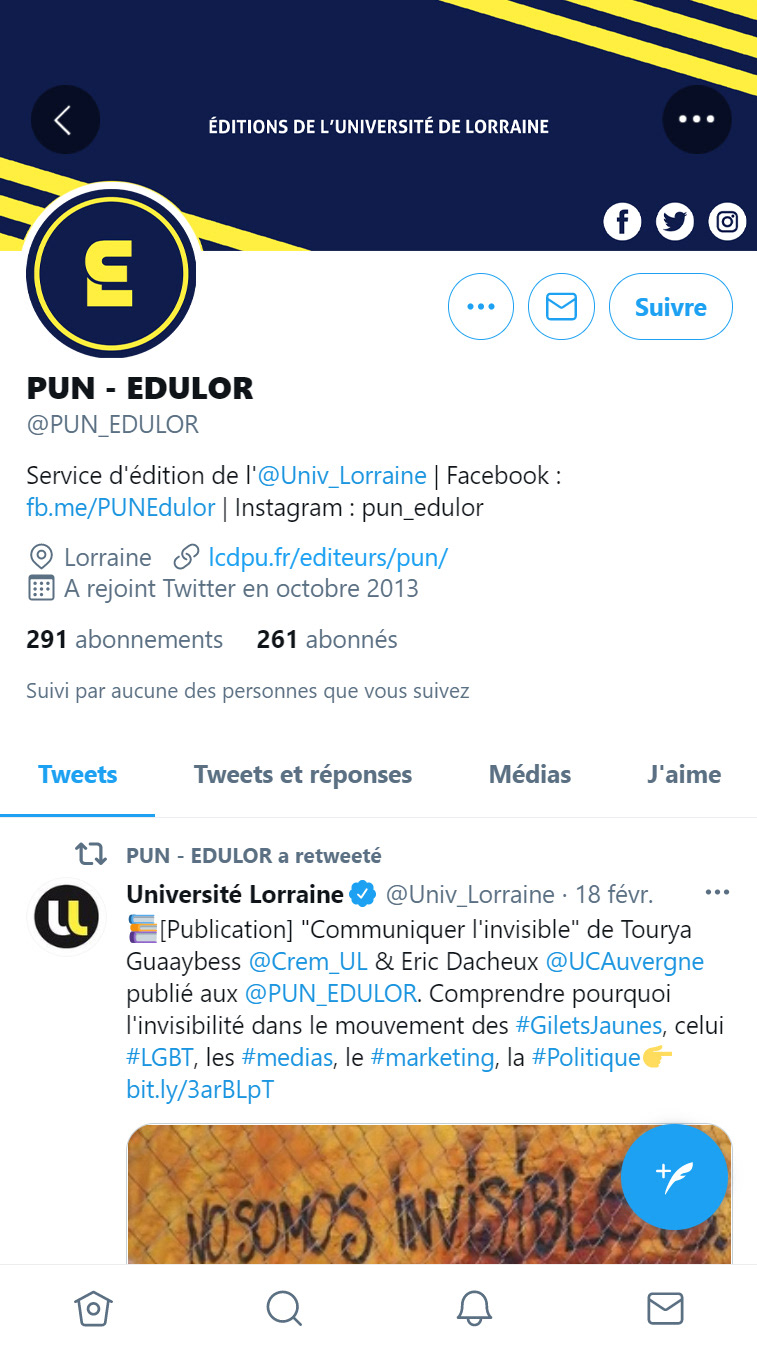Open the #GiletsJaunes hashtag
The image size is (757, 1347).
[588, 1025]
